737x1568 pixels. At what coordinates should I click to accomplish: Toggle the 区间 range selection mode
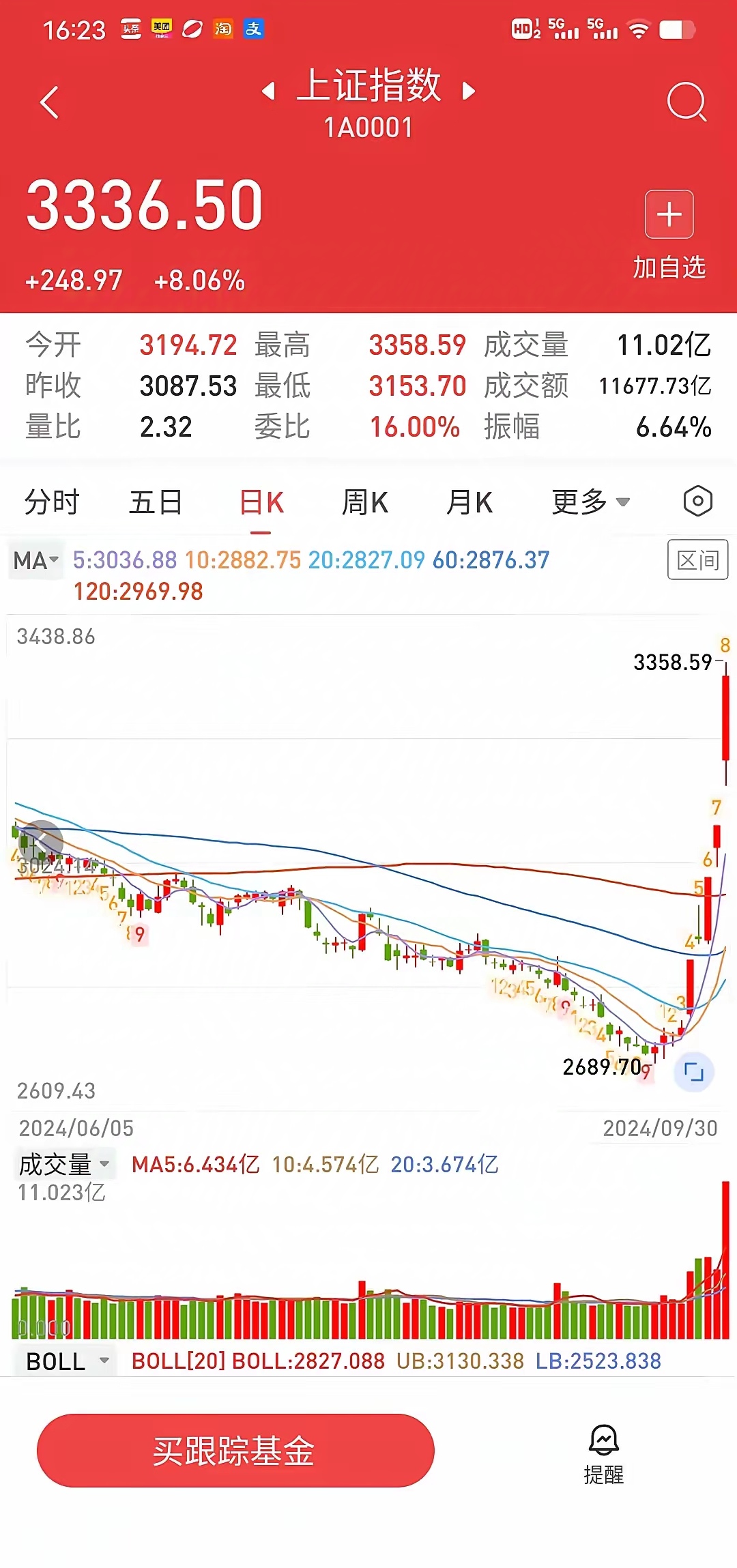pyautogui.click(x=697, y=560)
